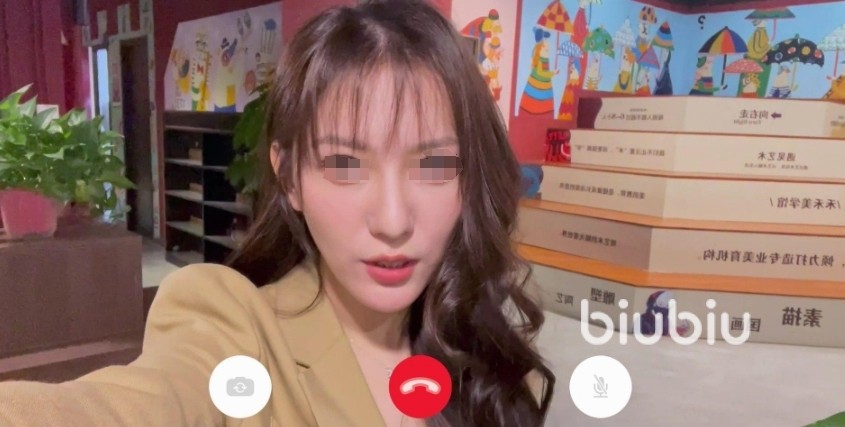This screenshot has width=845, height=427.
Task: Mute the microphone
Action: click(600, 386)
